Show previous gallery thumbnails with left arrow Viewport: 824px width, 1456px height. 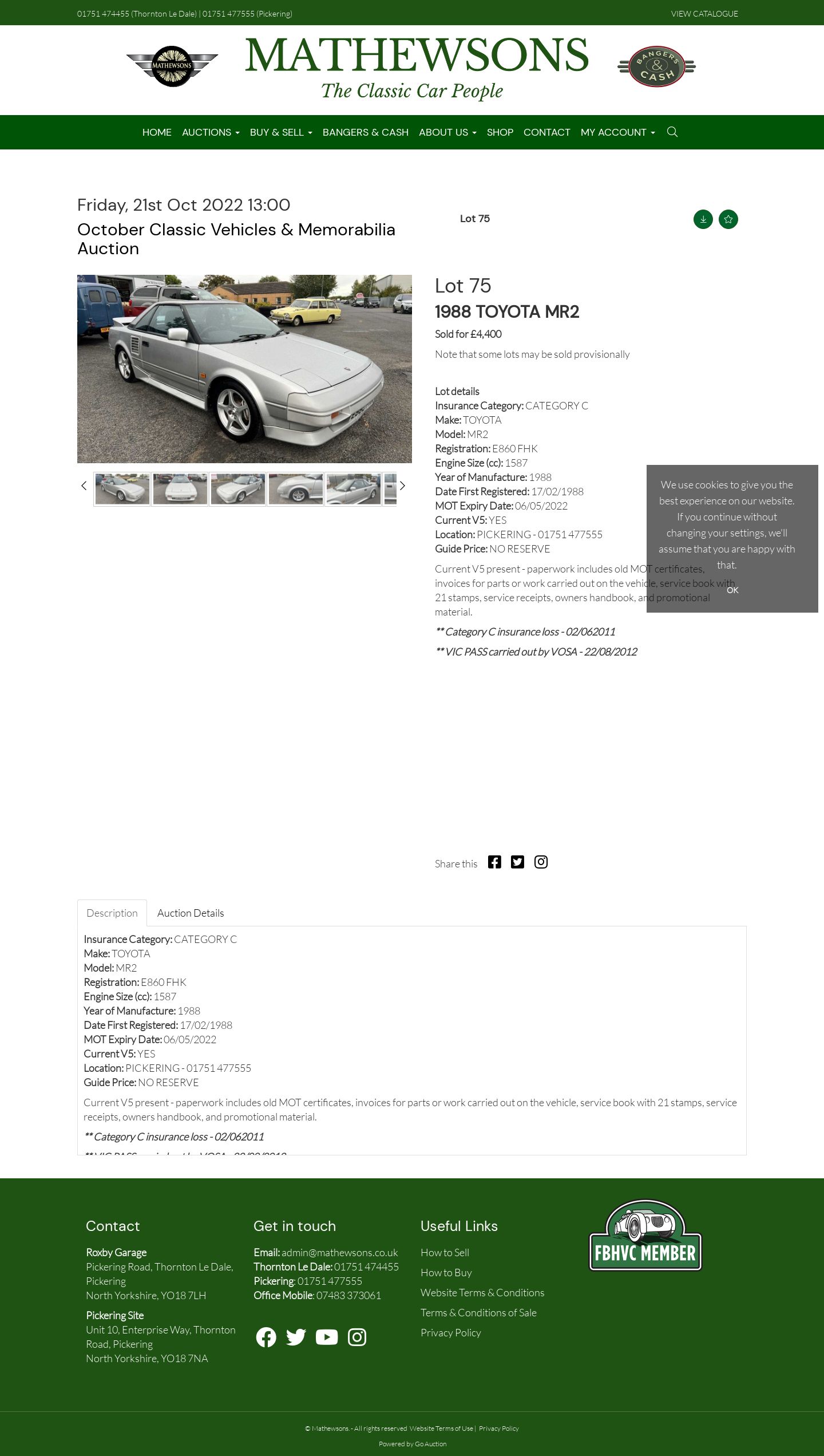84,486
